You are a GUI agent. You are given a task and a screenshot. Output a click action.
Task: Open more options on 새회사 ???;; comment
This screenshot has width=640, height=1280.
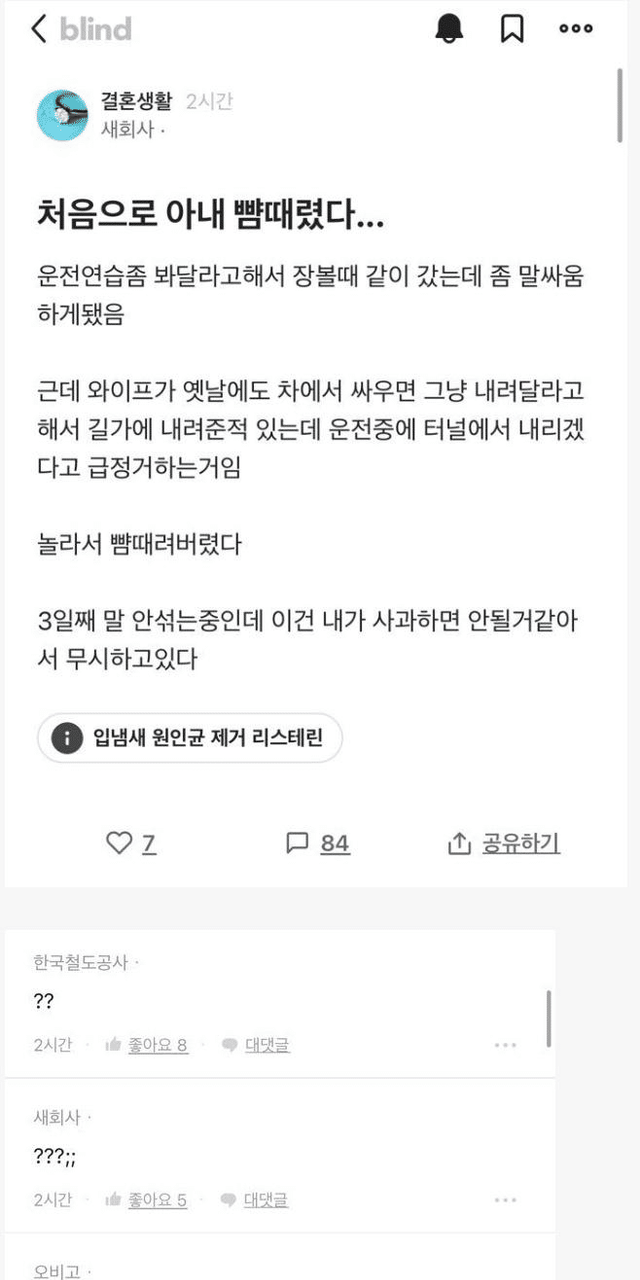[x=505, y=1201]
